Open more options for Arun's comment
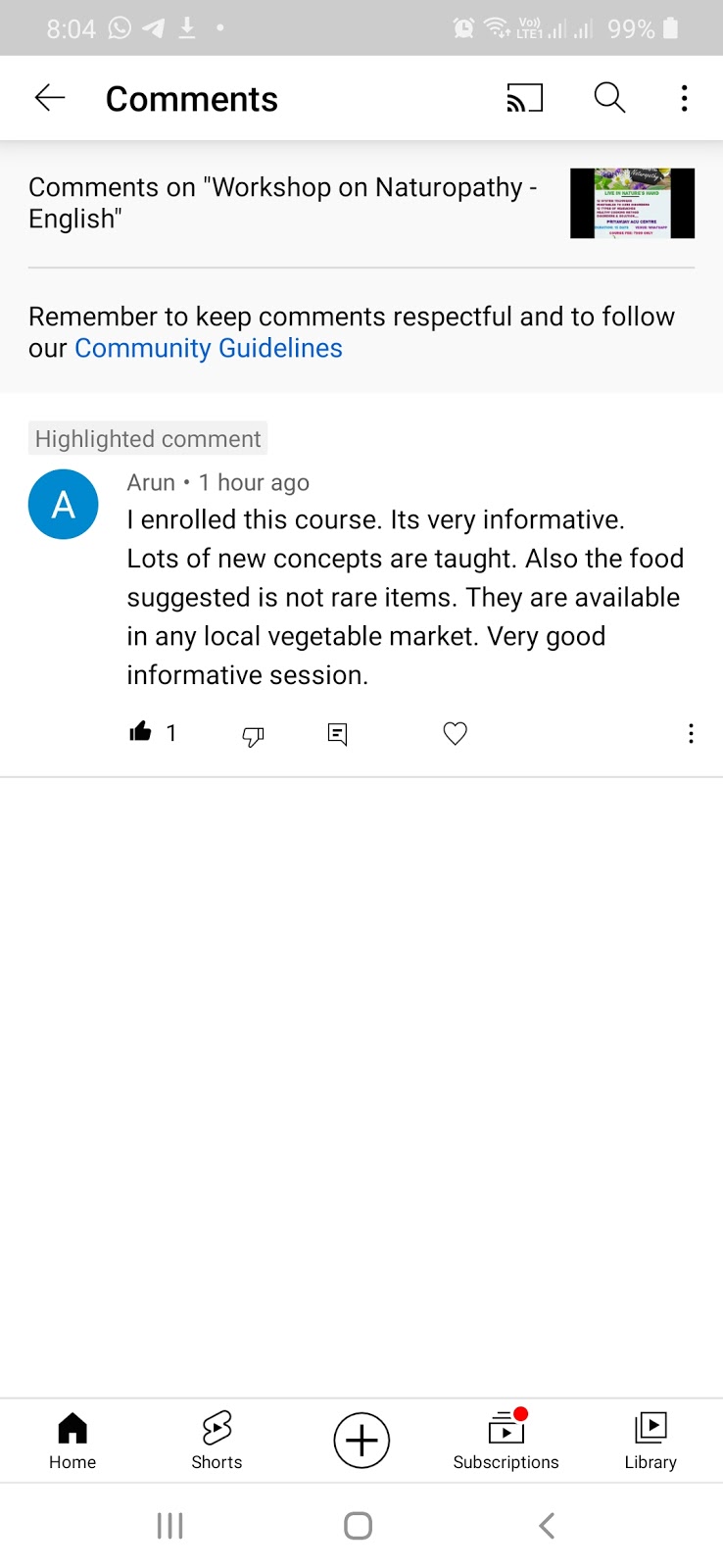Screen dimensions: 723x1568 coord(691,733)
